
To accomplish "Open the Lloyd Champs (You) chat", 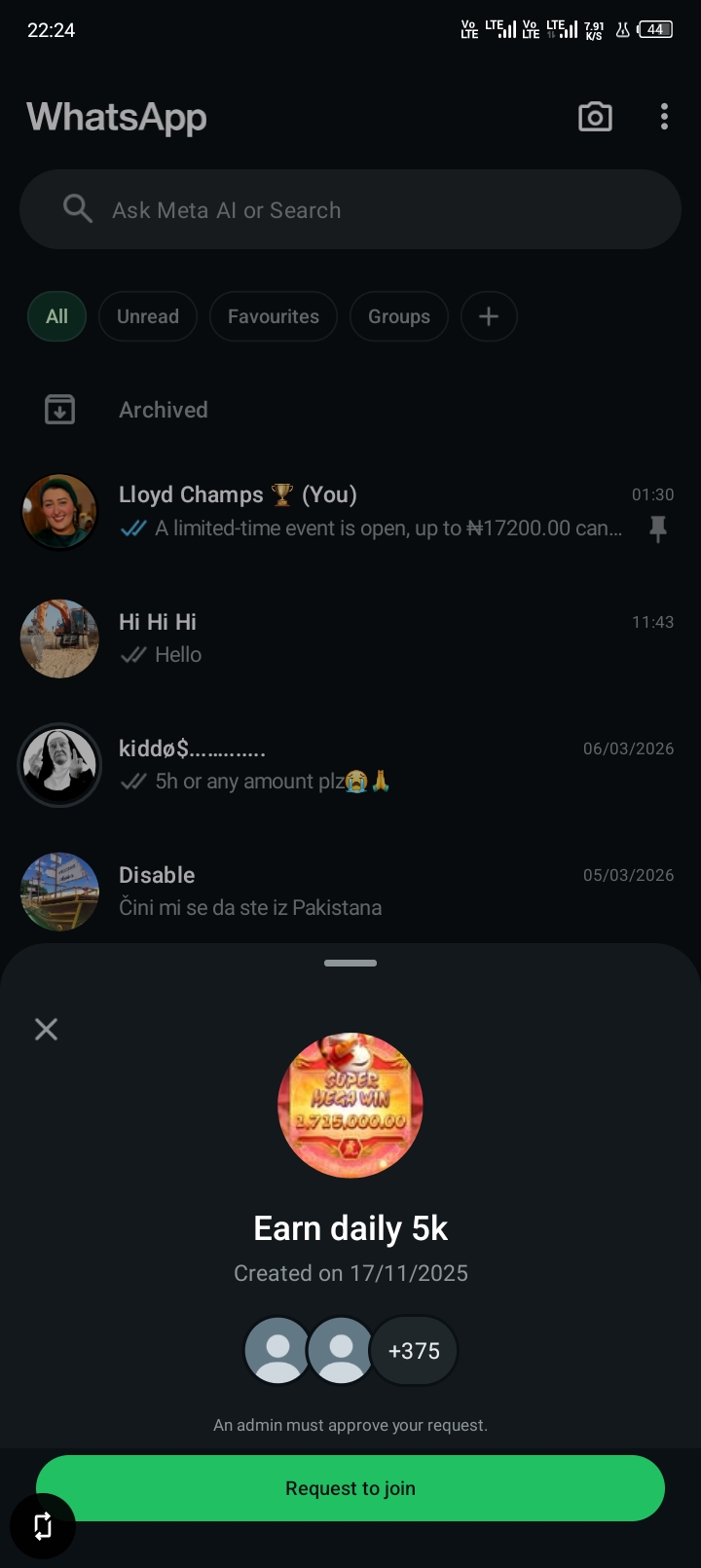I will coord(370,512).
